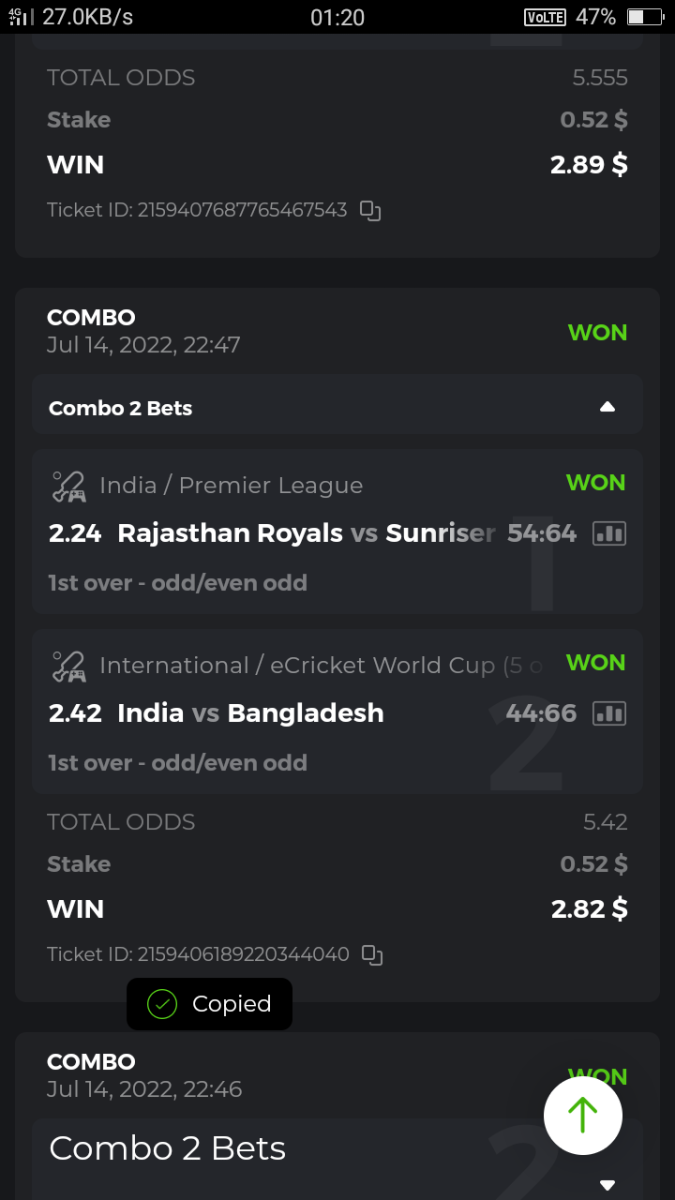Copy ticket ID ending in 7543
Screen dimensions: 675x1200
coord(371,210)
